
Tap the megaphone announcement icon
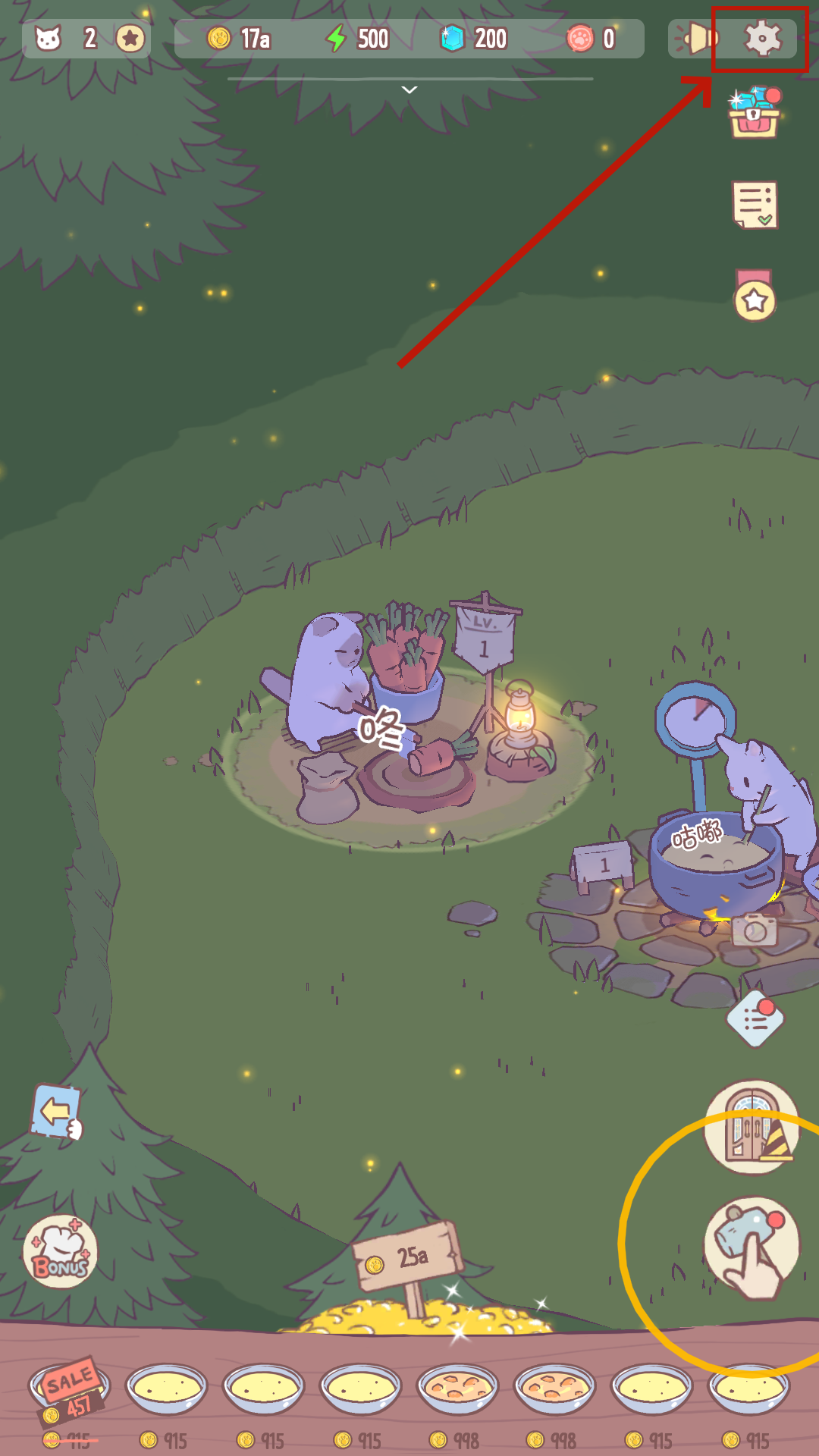click(x=698, y=38)
